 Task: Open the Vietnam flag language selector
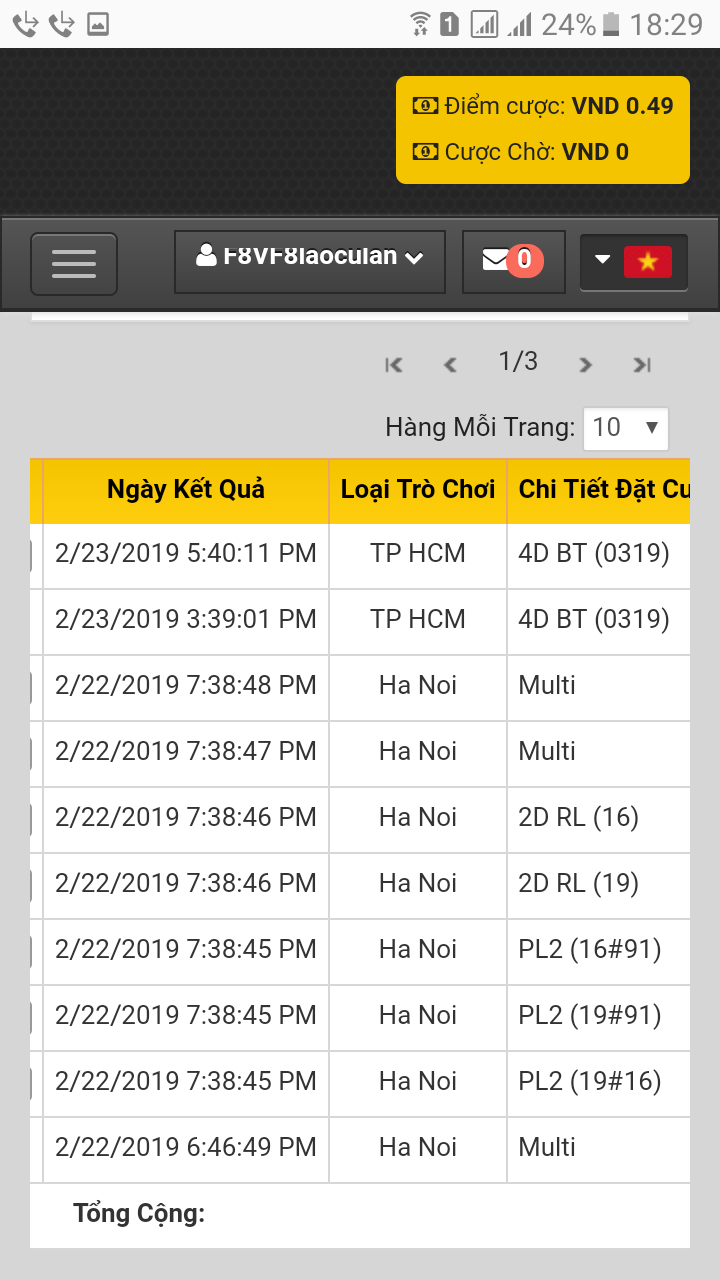(x=634, y=262)
